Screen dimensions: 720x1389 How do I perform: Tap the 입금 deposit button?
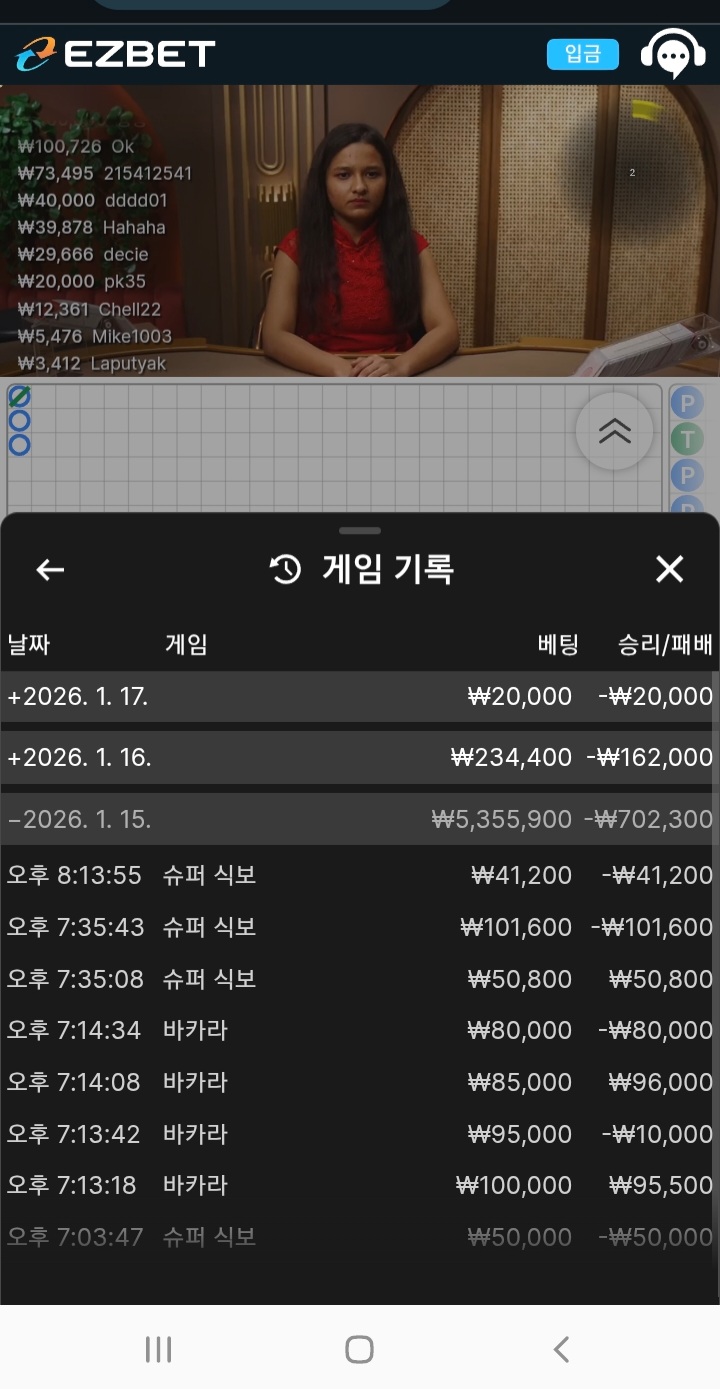tap(582, 54)
